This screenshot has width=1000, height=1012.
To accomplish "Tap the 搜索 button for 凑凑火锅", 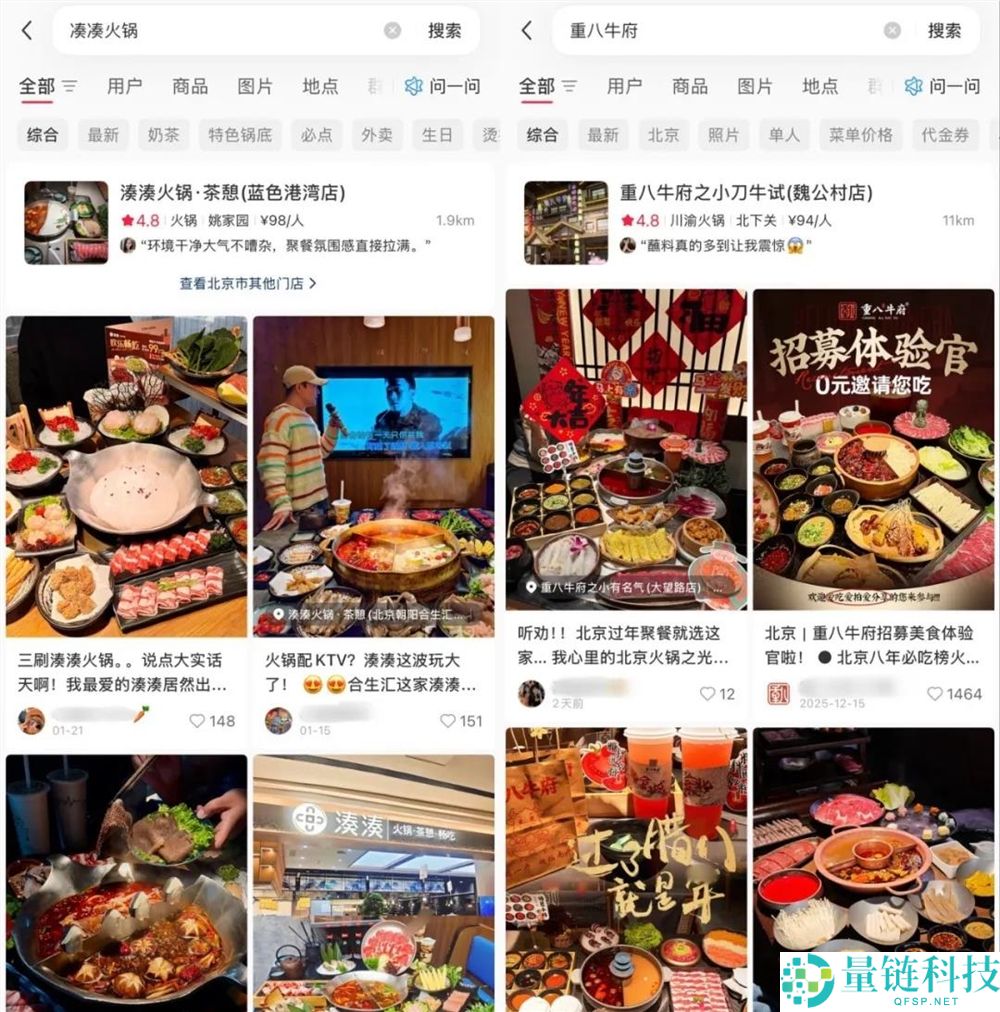I will click(444, 30).
